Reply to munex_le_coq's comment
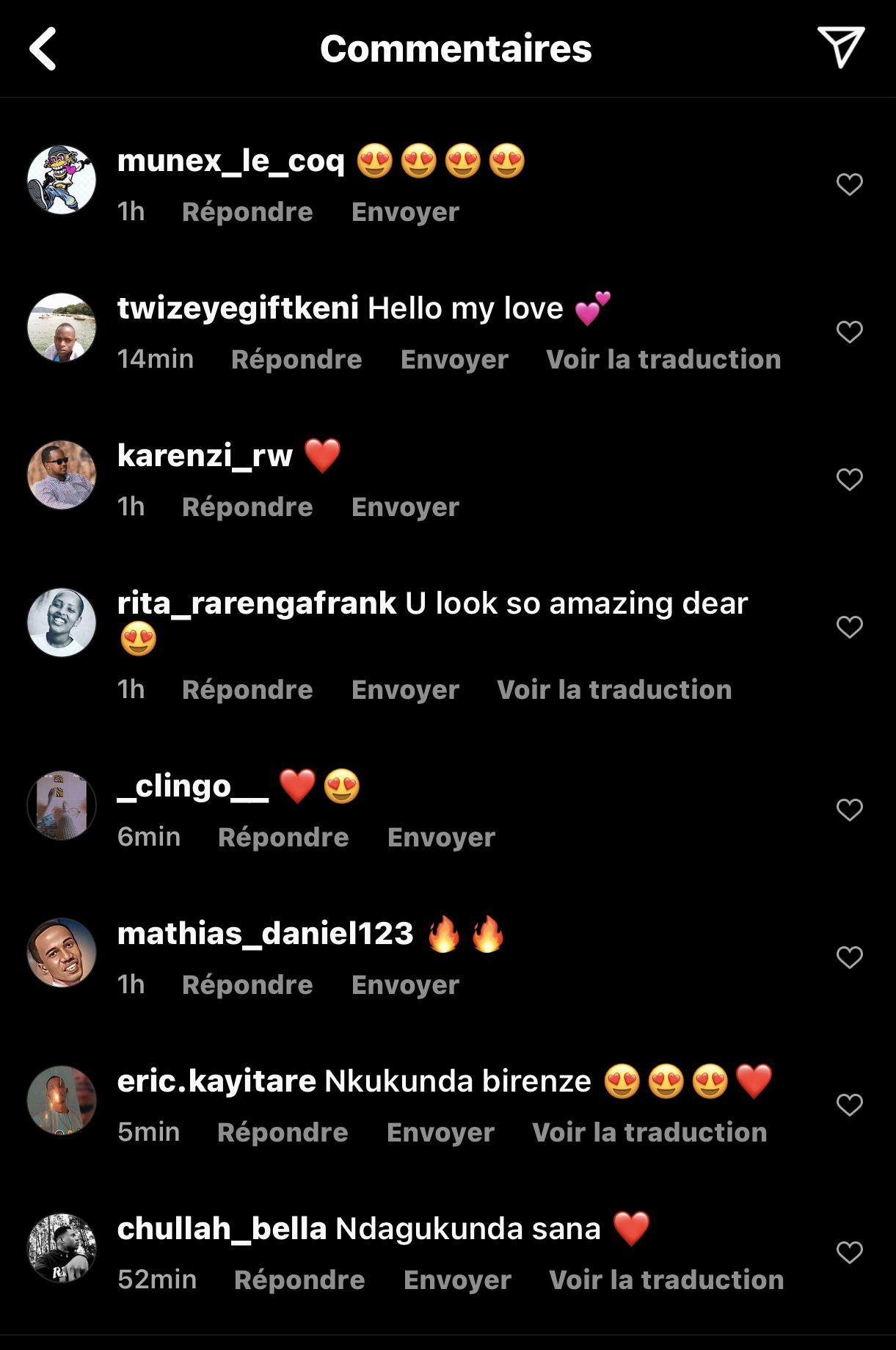896x1350 pixels. pos(247,212)
